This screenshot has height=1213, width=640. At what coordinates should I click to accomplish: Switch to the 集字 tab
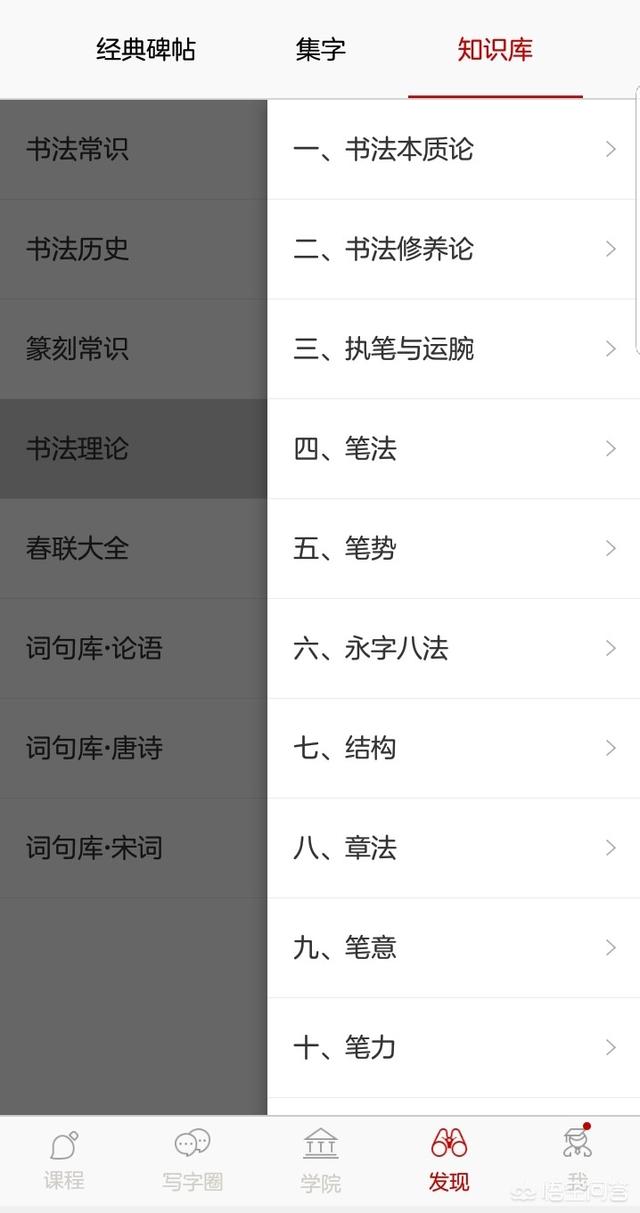pos(321,49)
